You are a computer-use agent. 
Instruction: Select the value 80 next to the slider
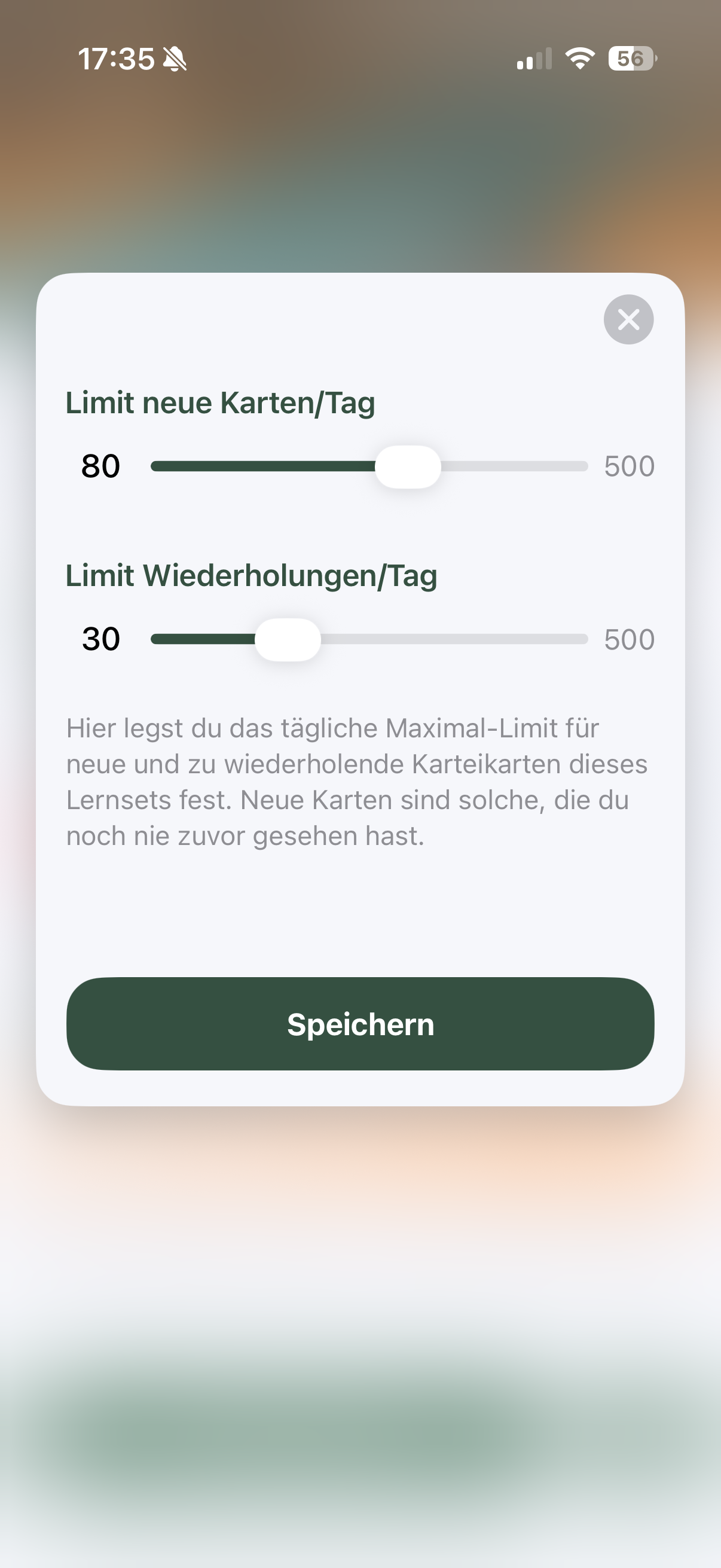(x=100, y=466)
